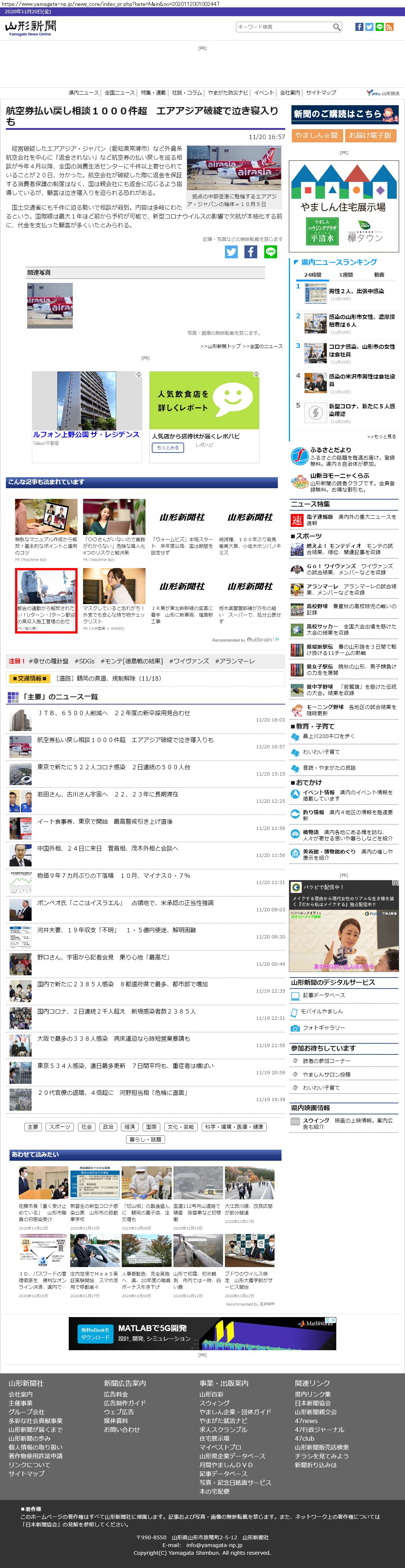Share the article via LINE
The width and height of the screenshot is (405, 1568).
[270, 252]
